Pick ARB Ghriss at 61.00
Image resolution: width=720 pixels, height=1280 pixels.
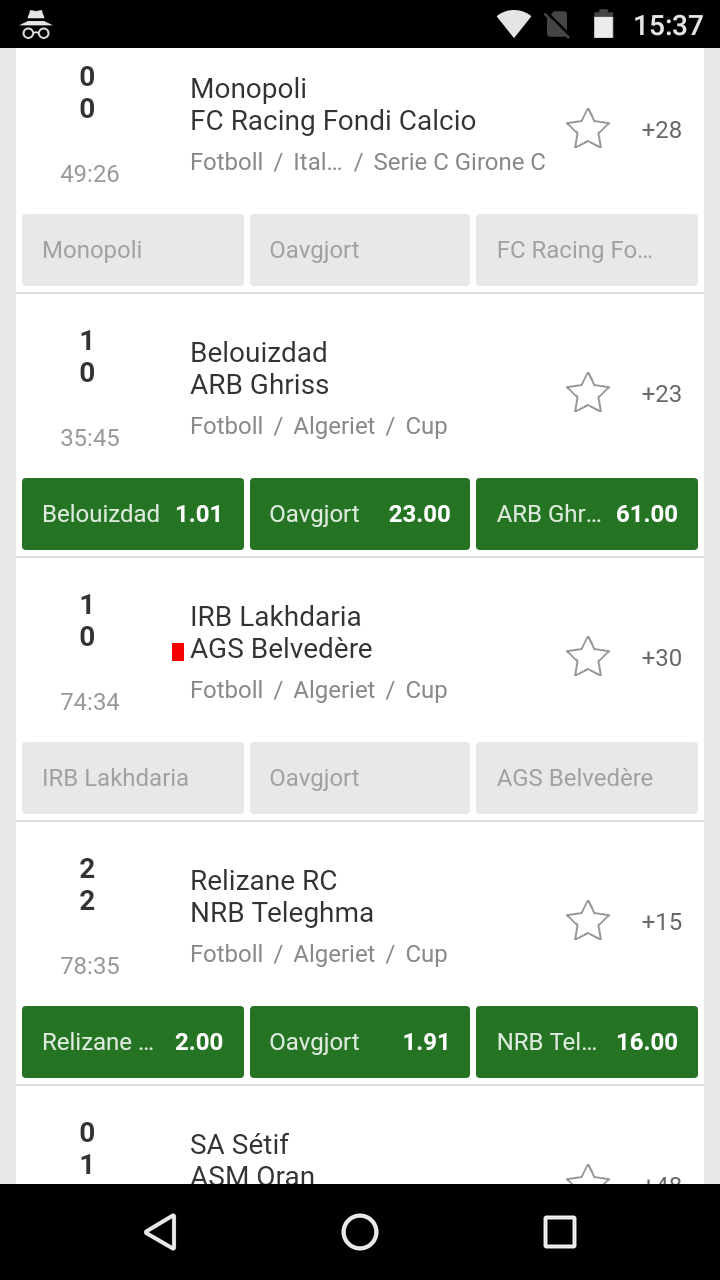[x=587, y=514]
